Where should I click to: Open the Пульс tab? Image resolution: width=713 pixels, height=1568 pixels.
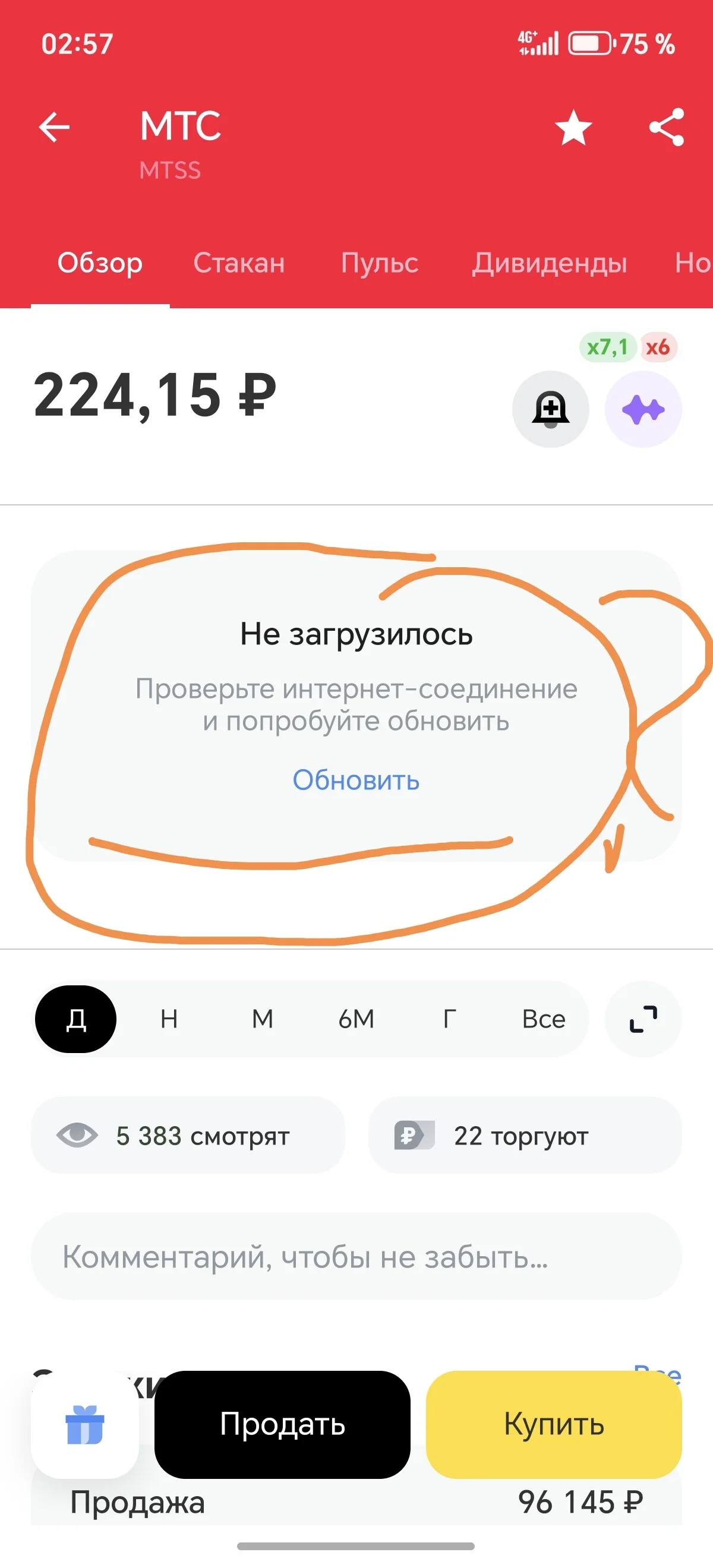pos(379,263)
